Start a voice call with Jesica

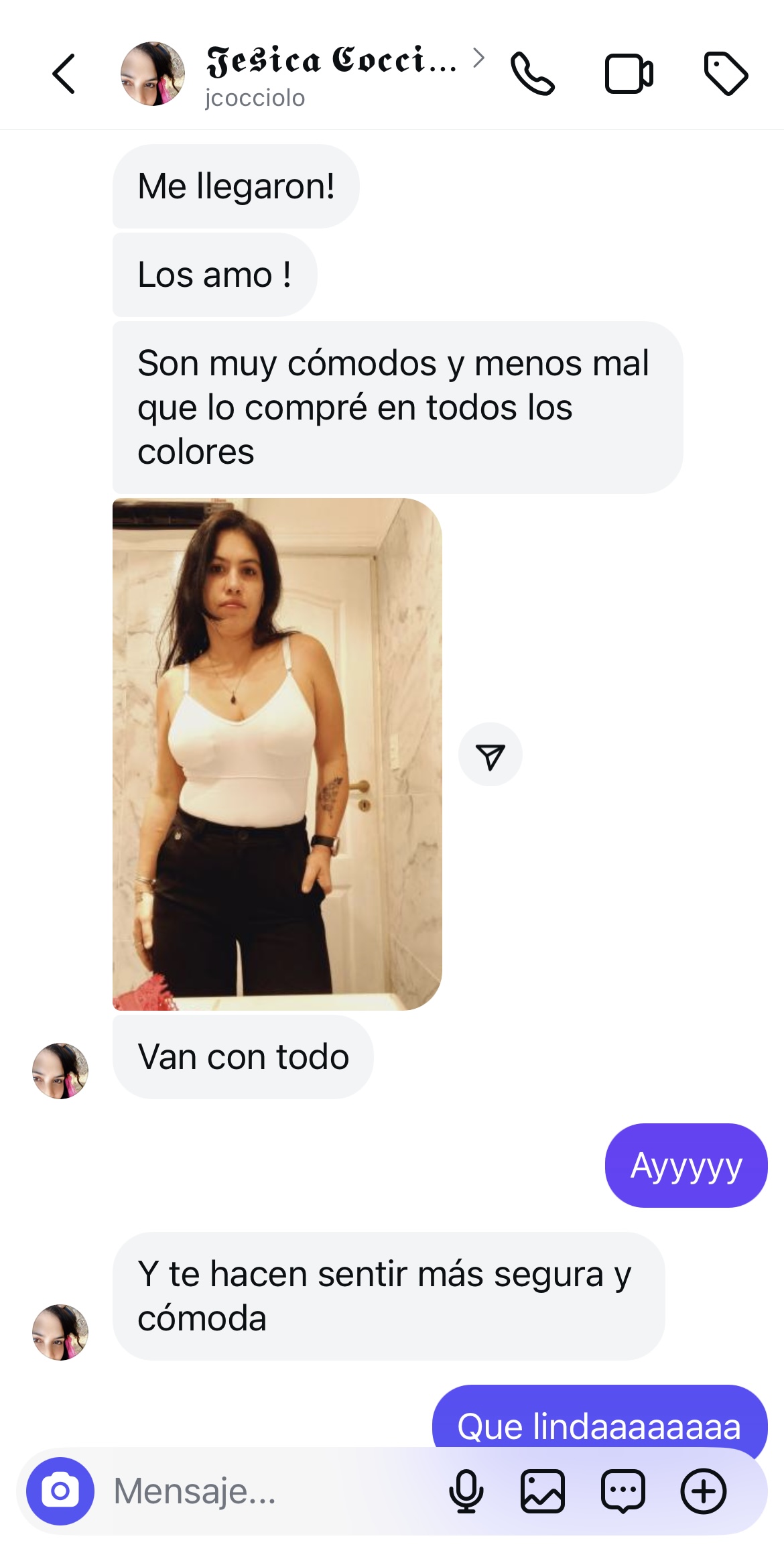pos(533,74)
